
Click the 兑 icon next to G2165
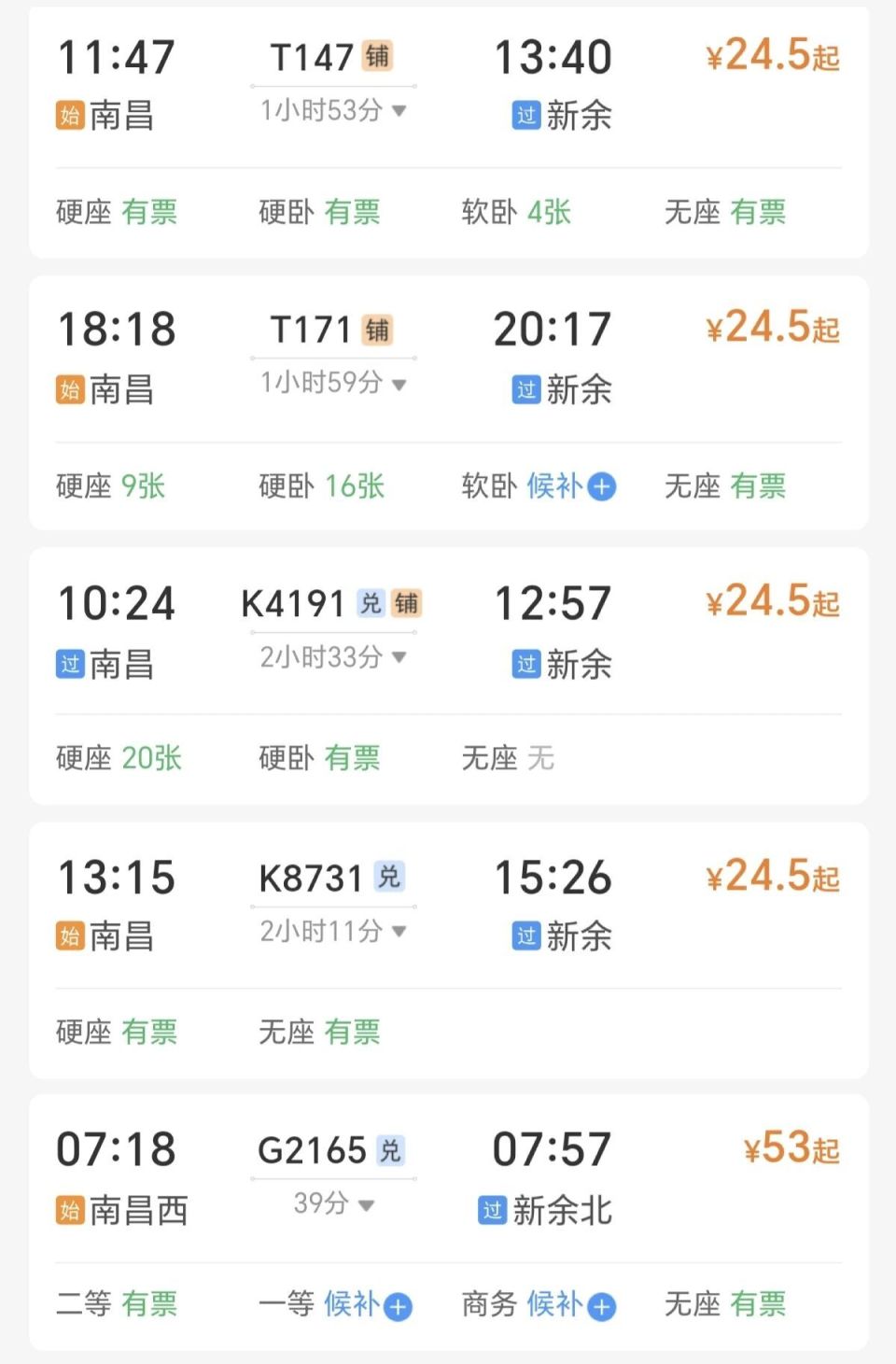[x=392, y=1150]
